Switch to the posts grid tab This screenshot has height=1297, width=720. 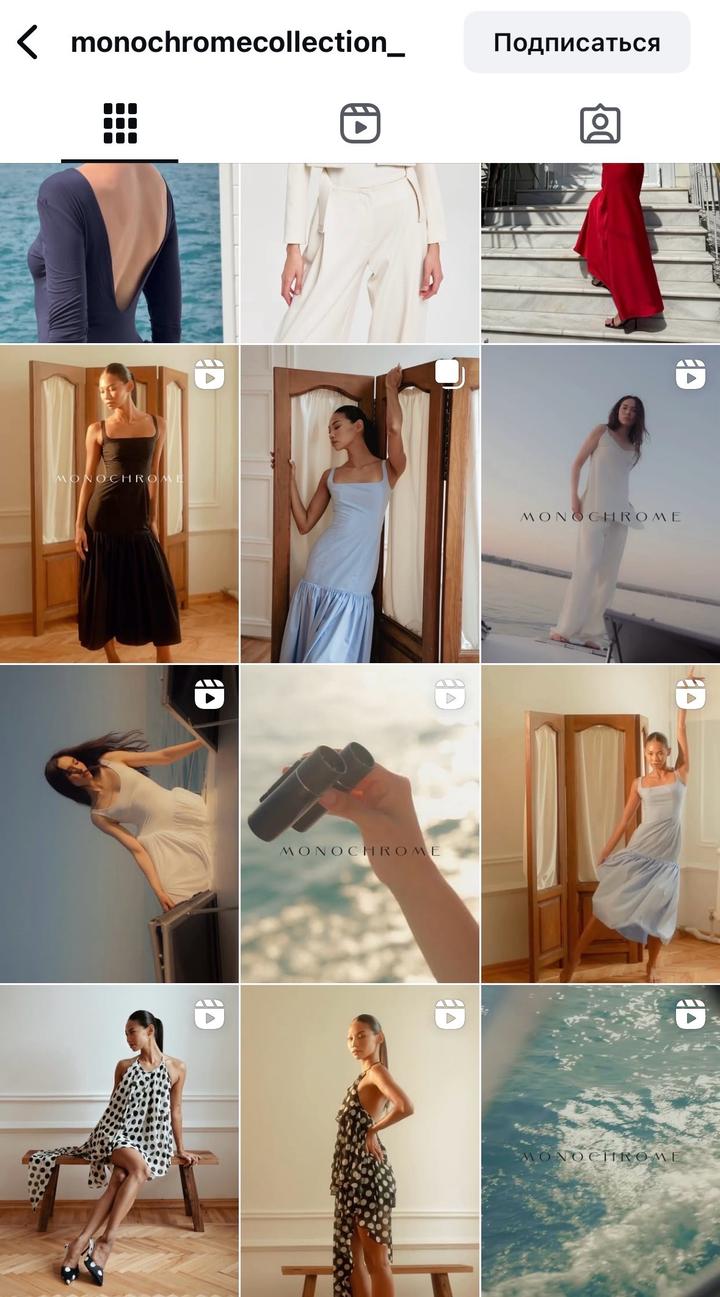(x=120, y=124)
